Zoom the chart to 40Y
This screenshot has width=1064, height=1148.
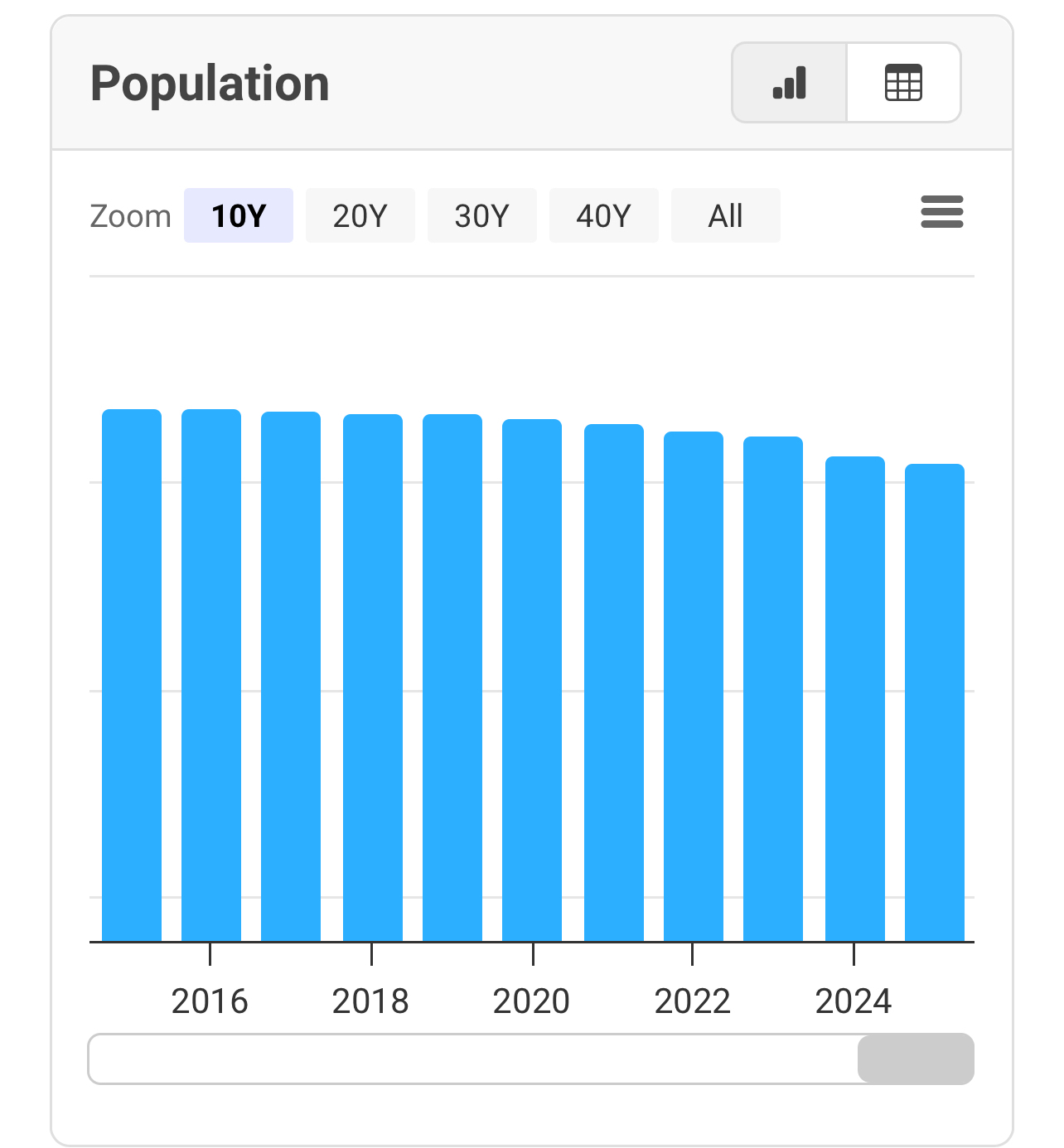click(x=603, y=216)
